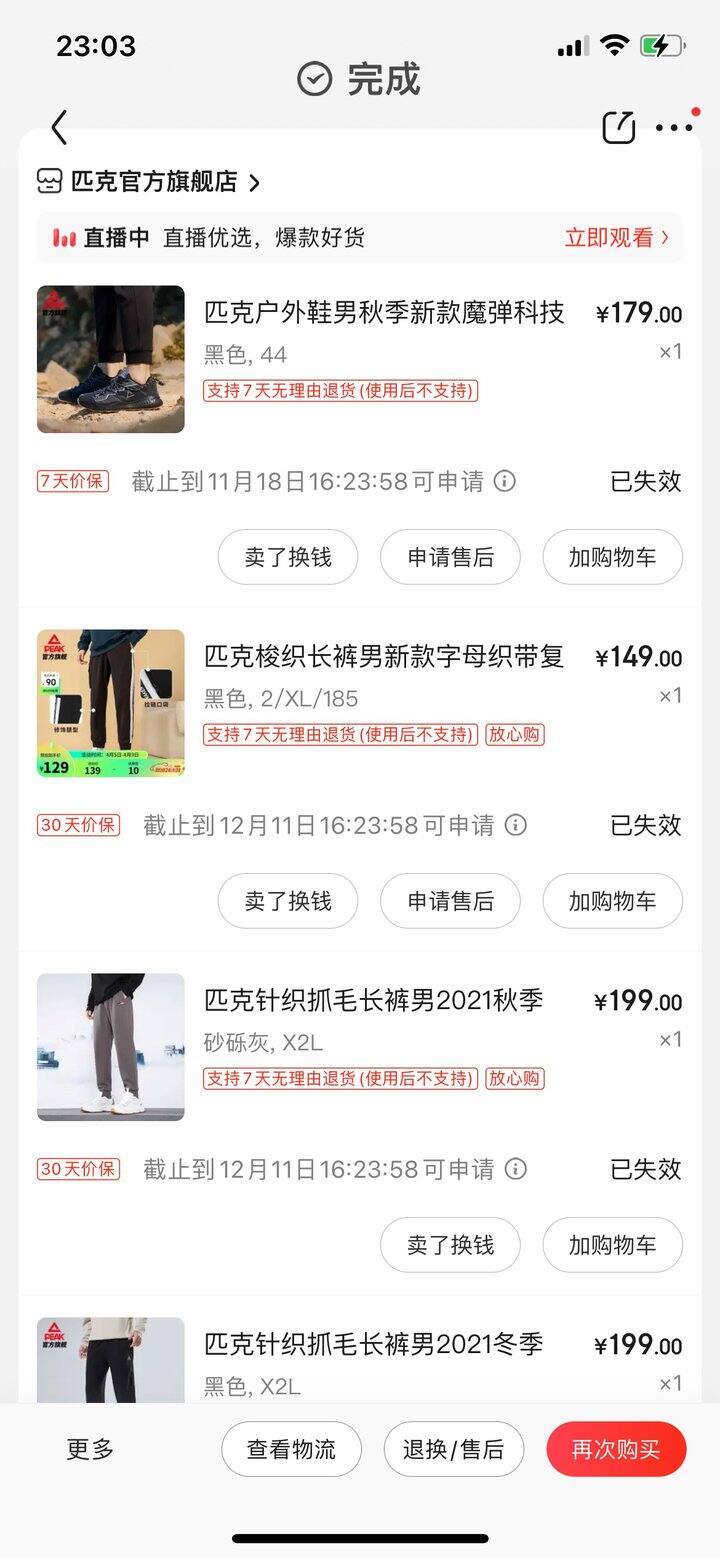View info icon for 11月18日 price protection
Viewport: 720px width, 1558px height.
coord(506,481)
